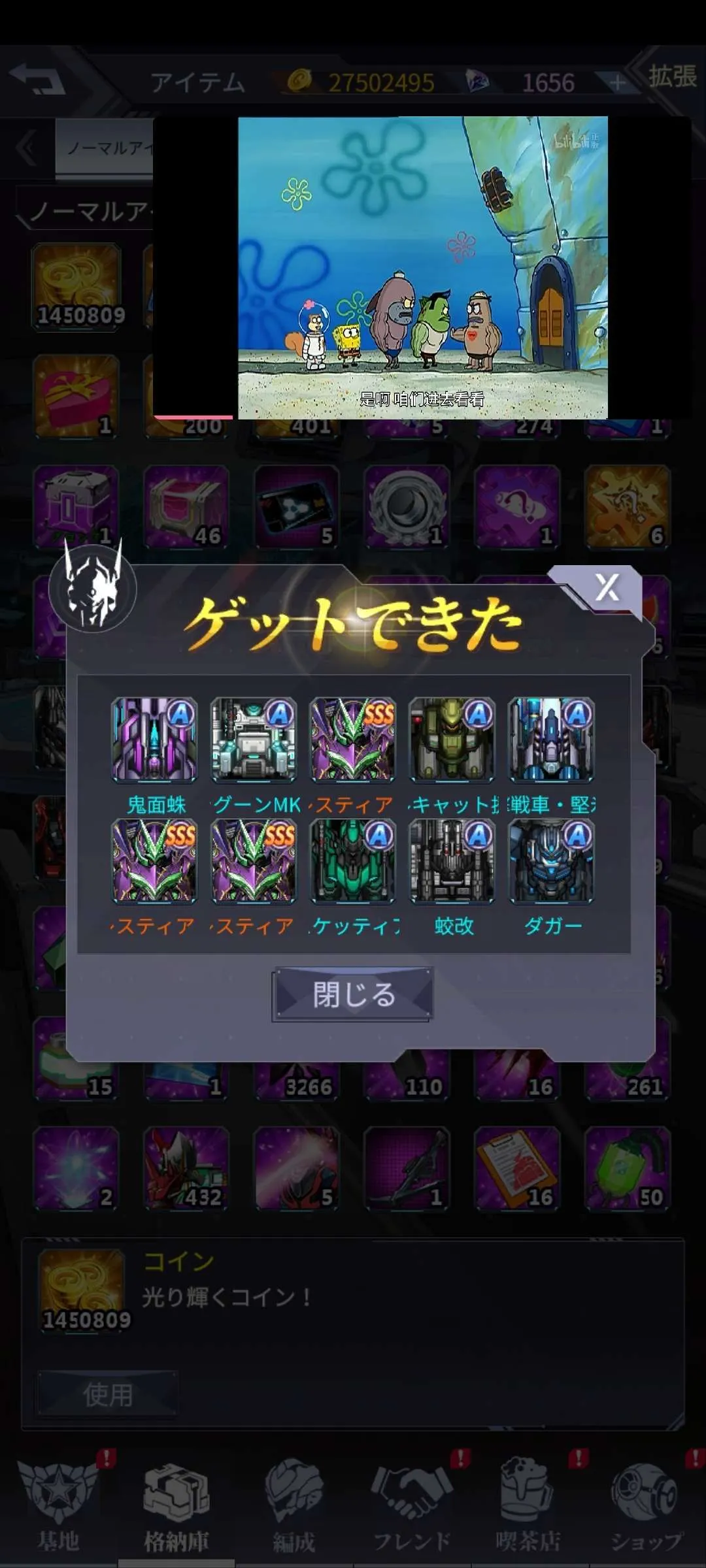Select the キャット unit reward

coord(452,740)
